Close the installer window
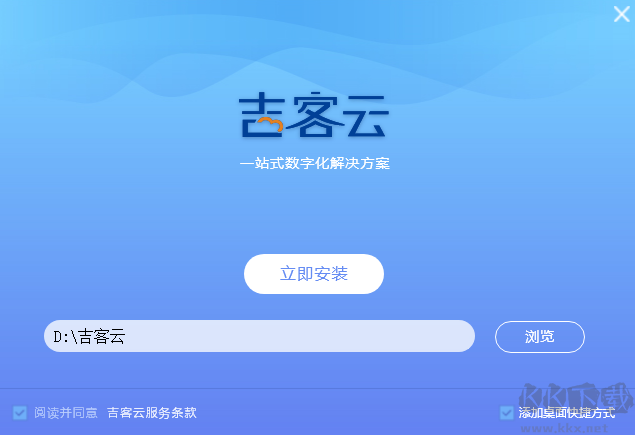The image size is (635, 435). point(620,13)
